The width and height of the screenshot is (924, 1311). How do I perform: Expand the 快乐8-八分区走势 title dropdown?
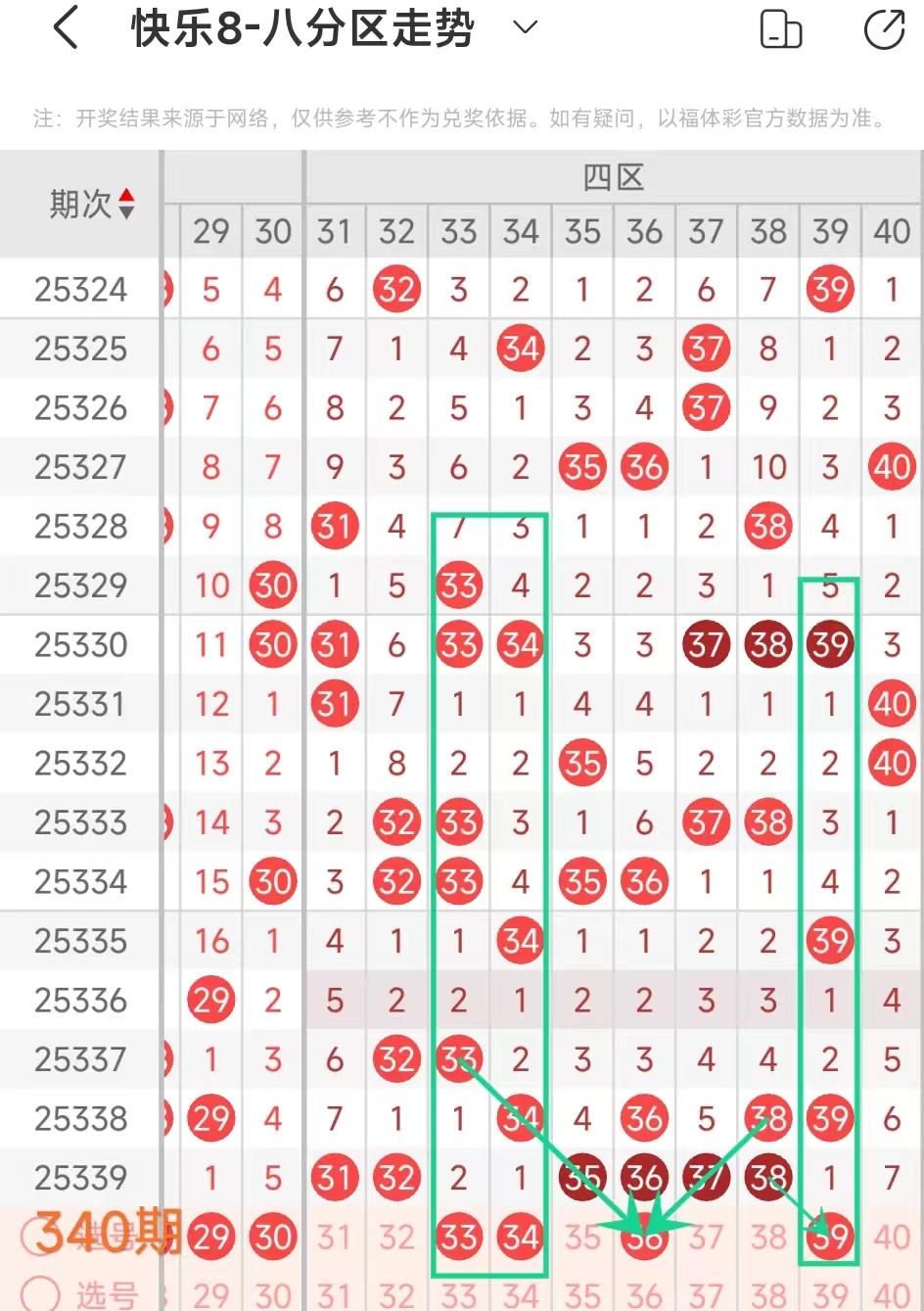point(526,26)
